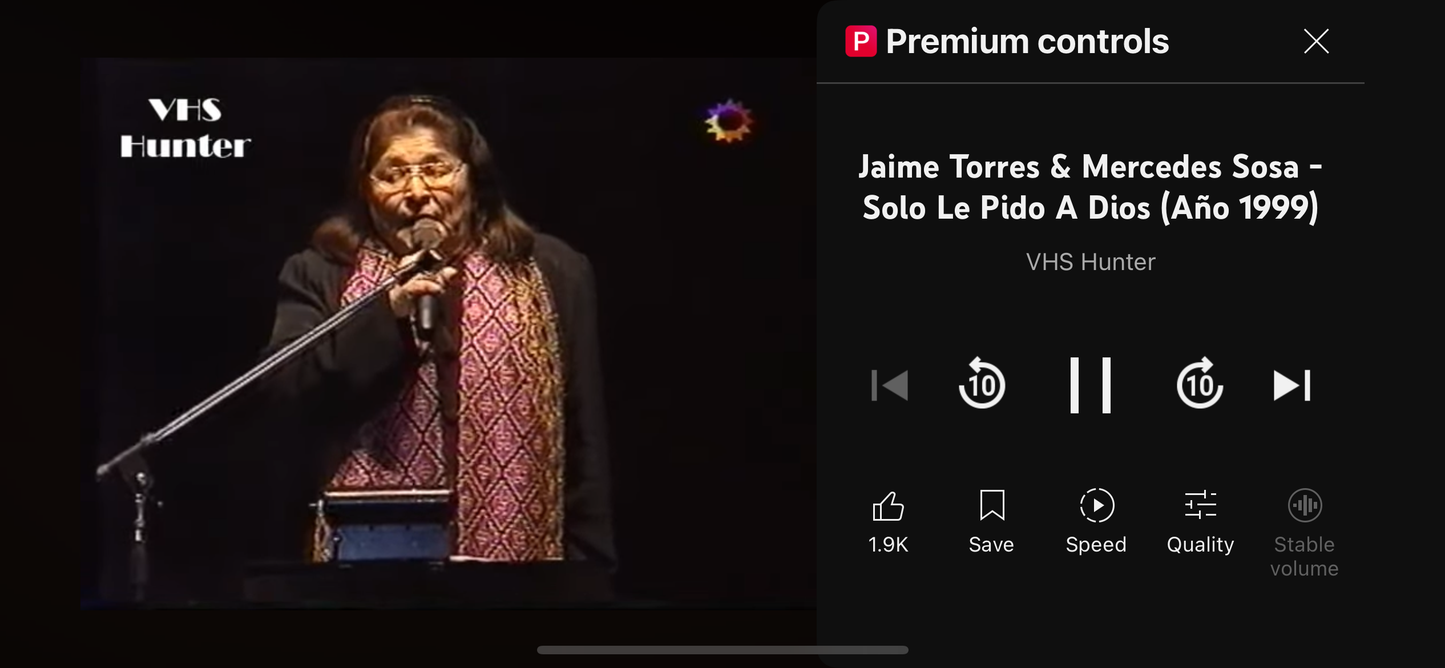Open playback Speed options
Image resolution: width=1445 pixels, height=668 pixels.
tap(1096, 520)
